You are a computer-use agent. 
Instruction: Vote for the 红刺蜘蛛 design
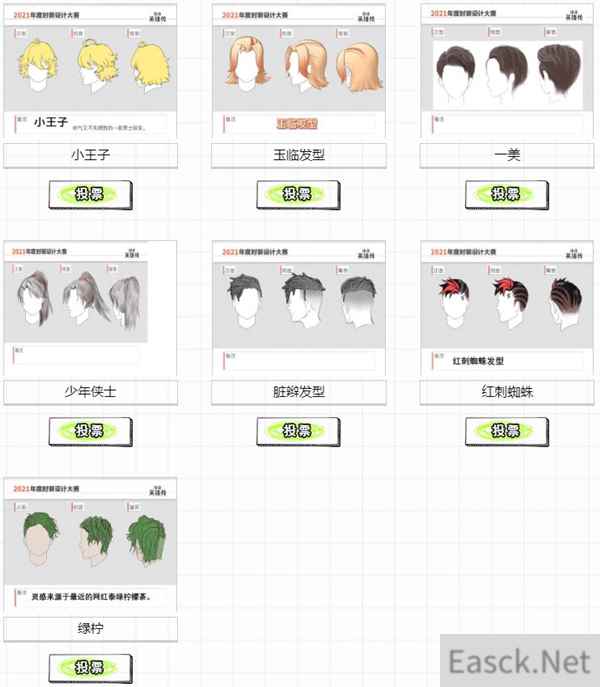(x=506, y=431)
